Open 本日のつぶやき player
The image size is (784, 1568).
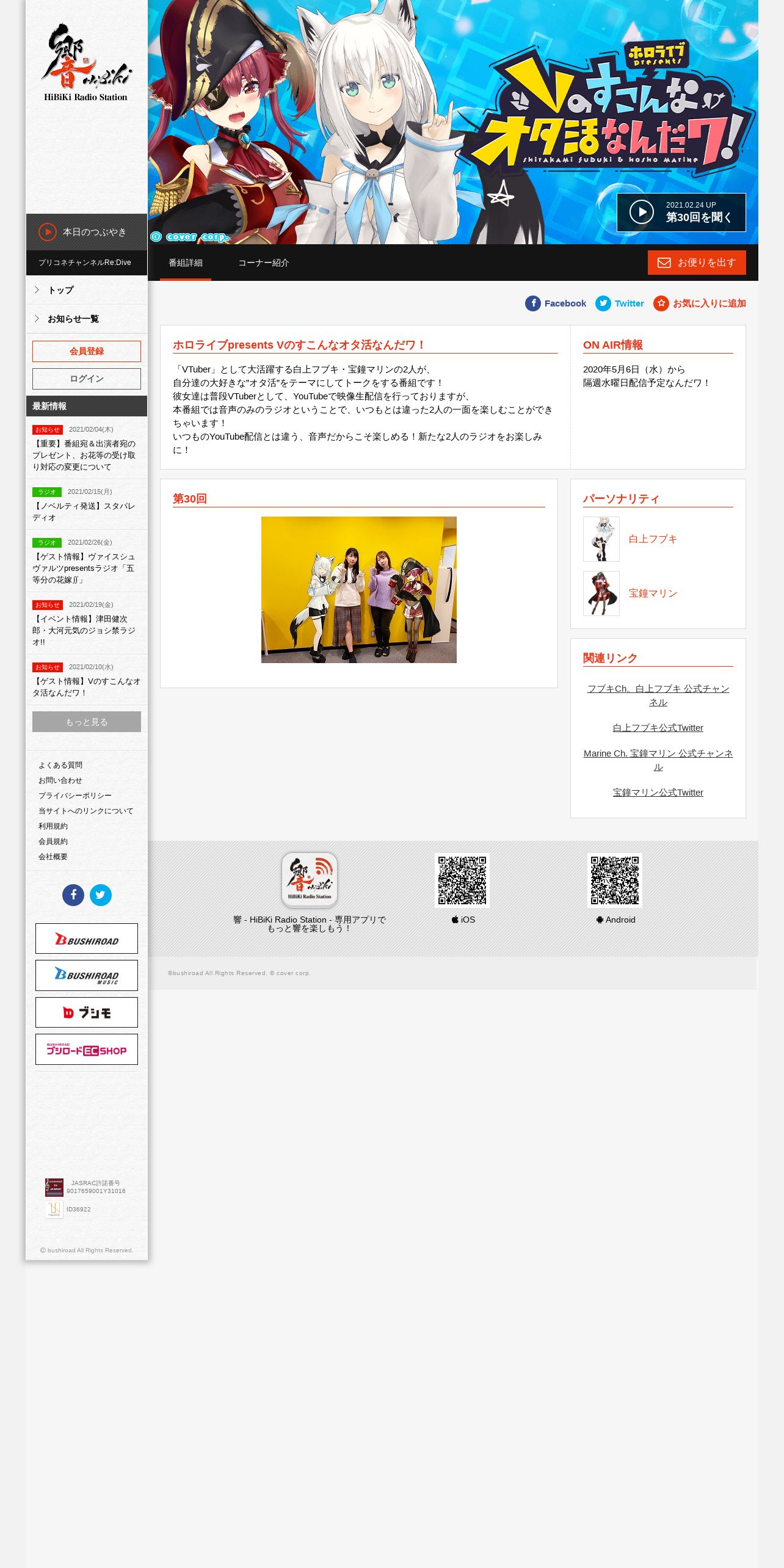(87, 232)
